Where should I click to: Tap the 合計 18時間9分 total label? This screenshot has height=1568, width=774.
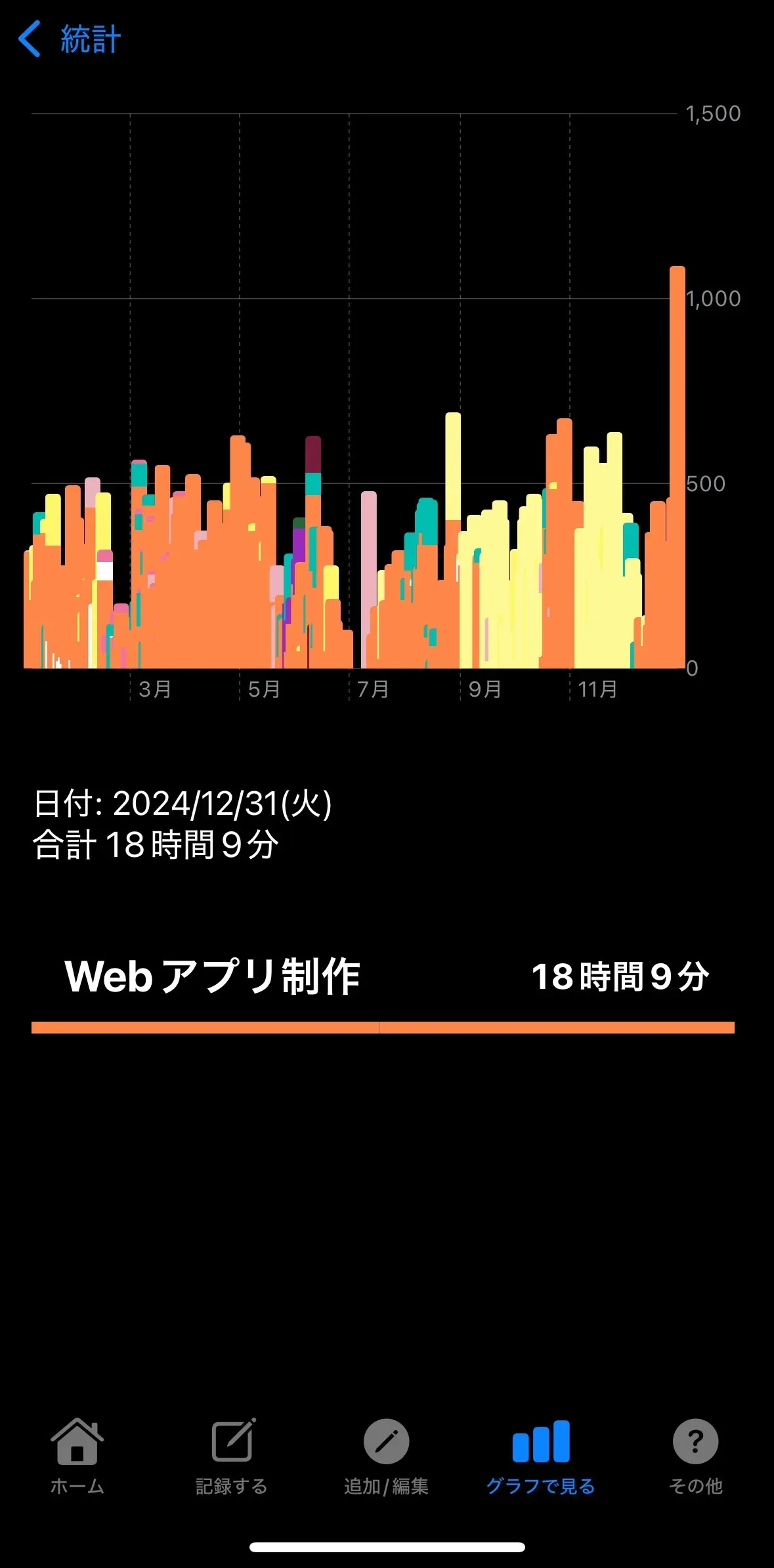(x=154, y=848)
